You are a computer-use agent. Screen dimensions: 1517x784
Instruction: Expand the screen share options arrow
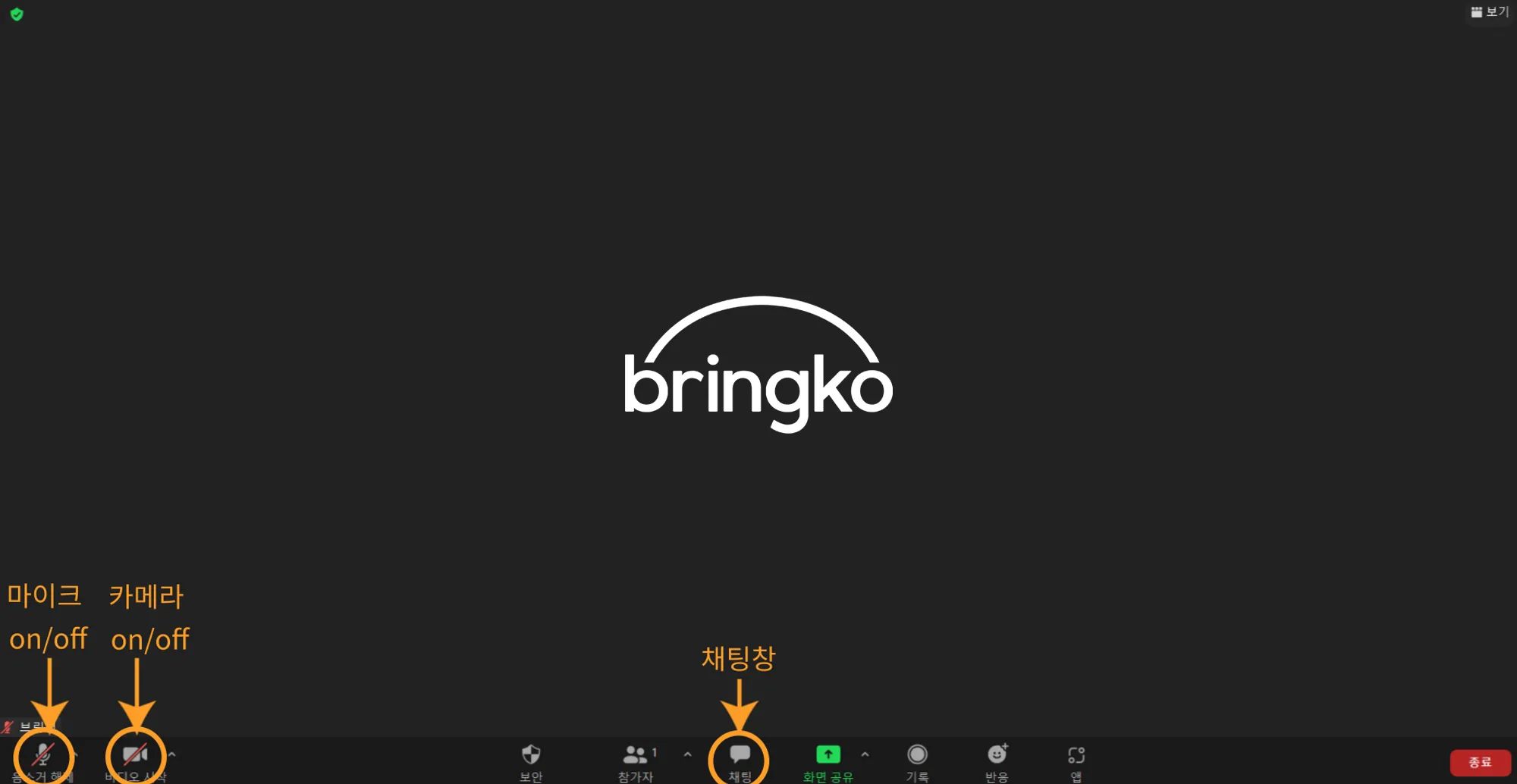[x=865, y=754]
